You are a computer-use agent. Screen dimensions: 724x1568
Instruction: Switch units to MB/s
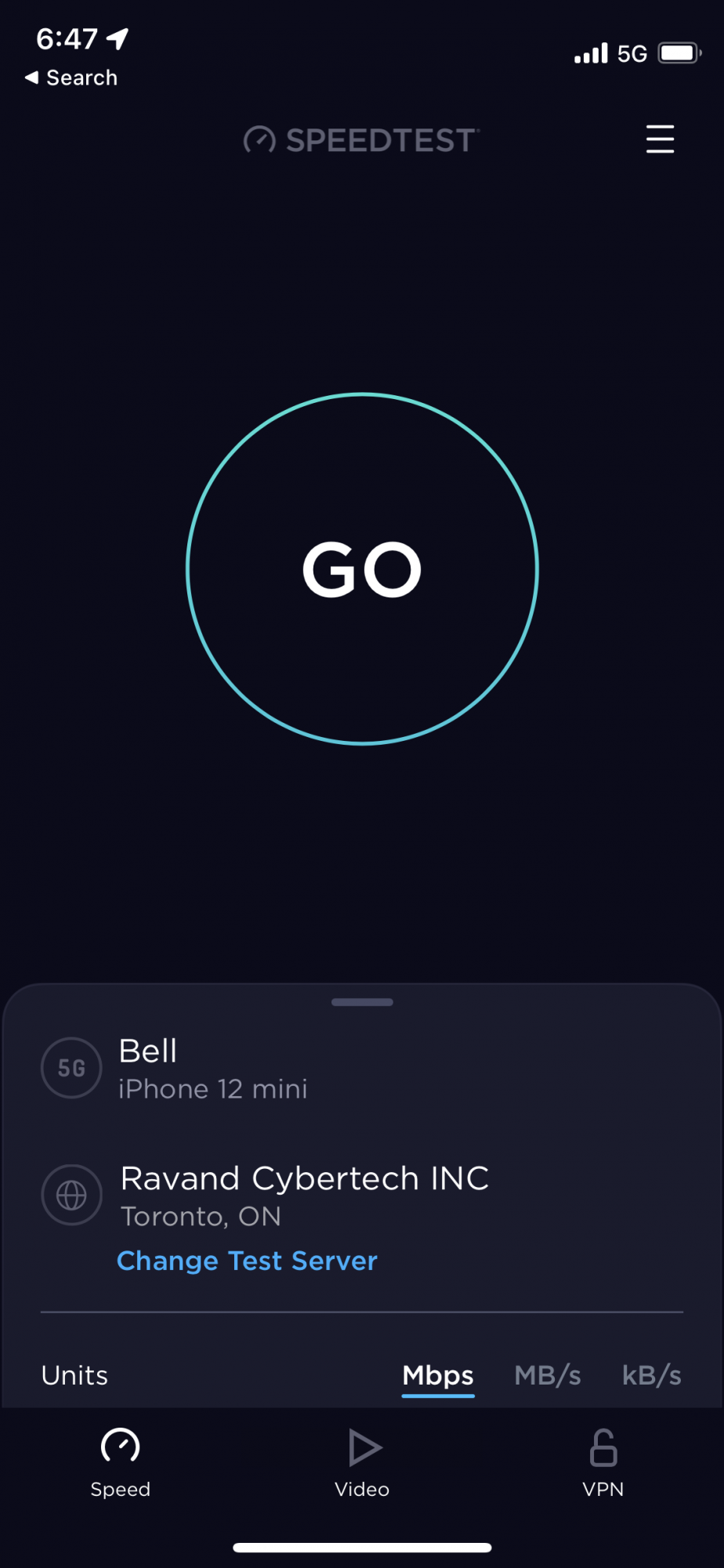pos(548,1376)
